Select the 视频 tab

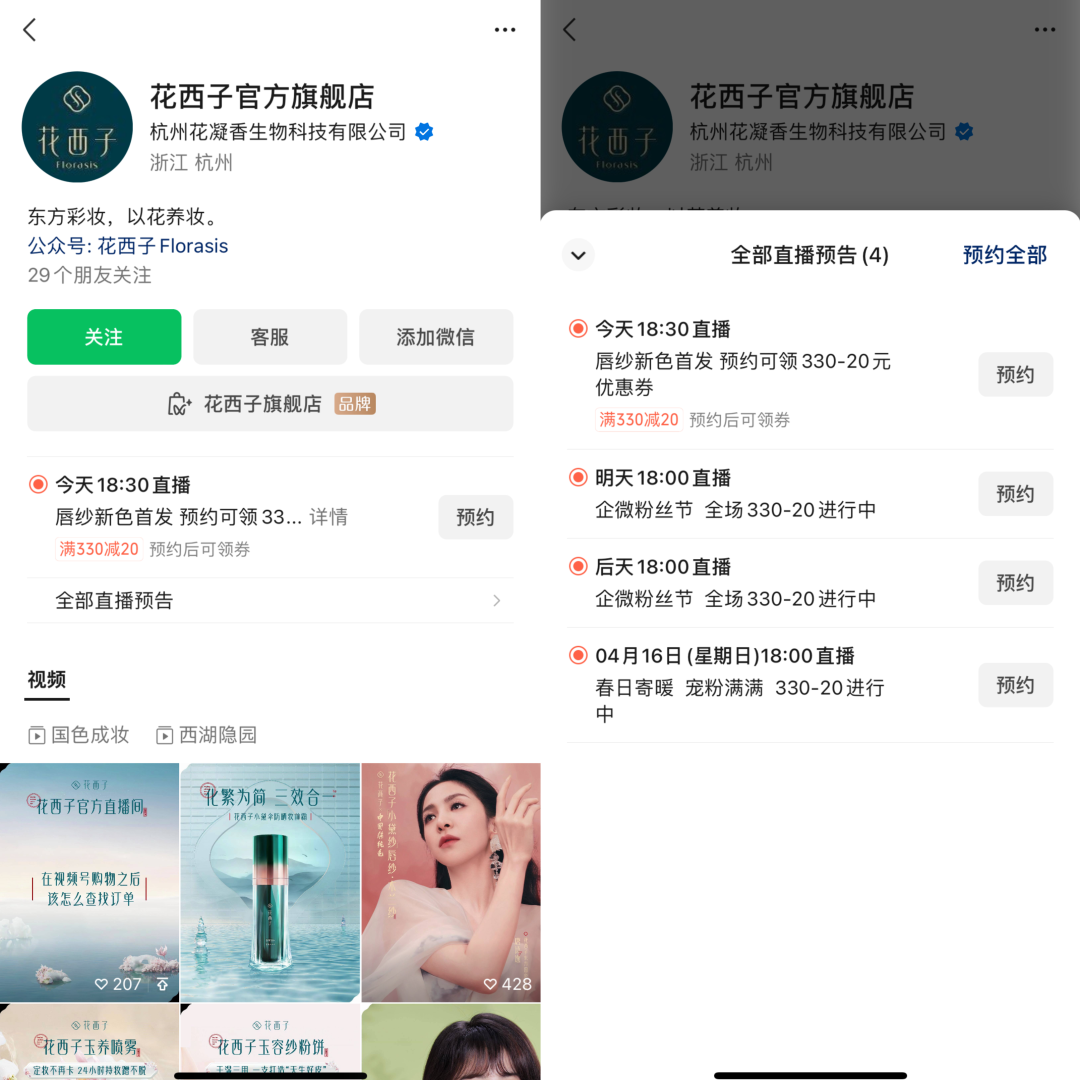click(47, 680)
